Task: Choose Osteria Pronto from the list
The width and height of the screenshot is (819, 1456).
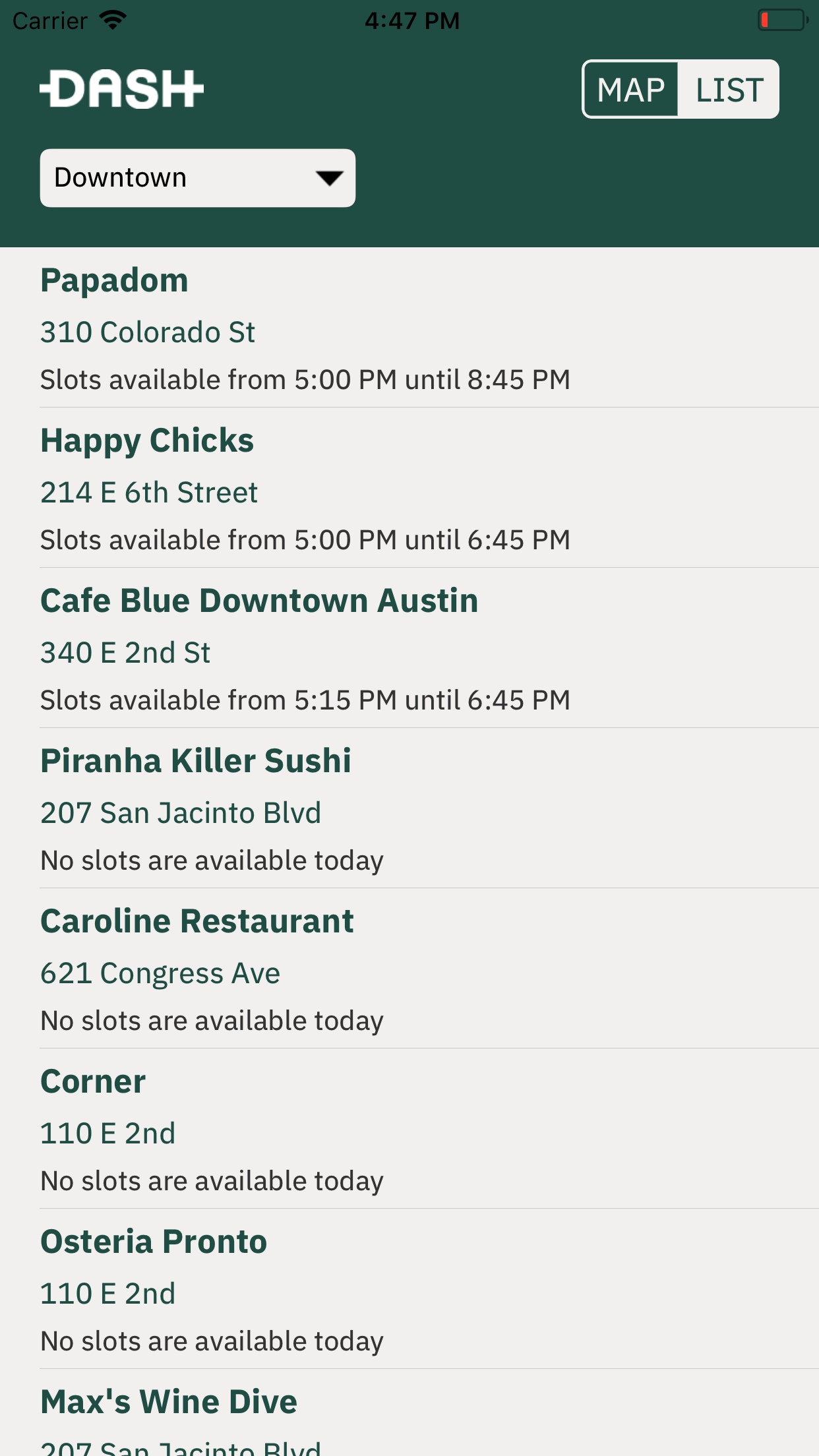Action: 409,1290
